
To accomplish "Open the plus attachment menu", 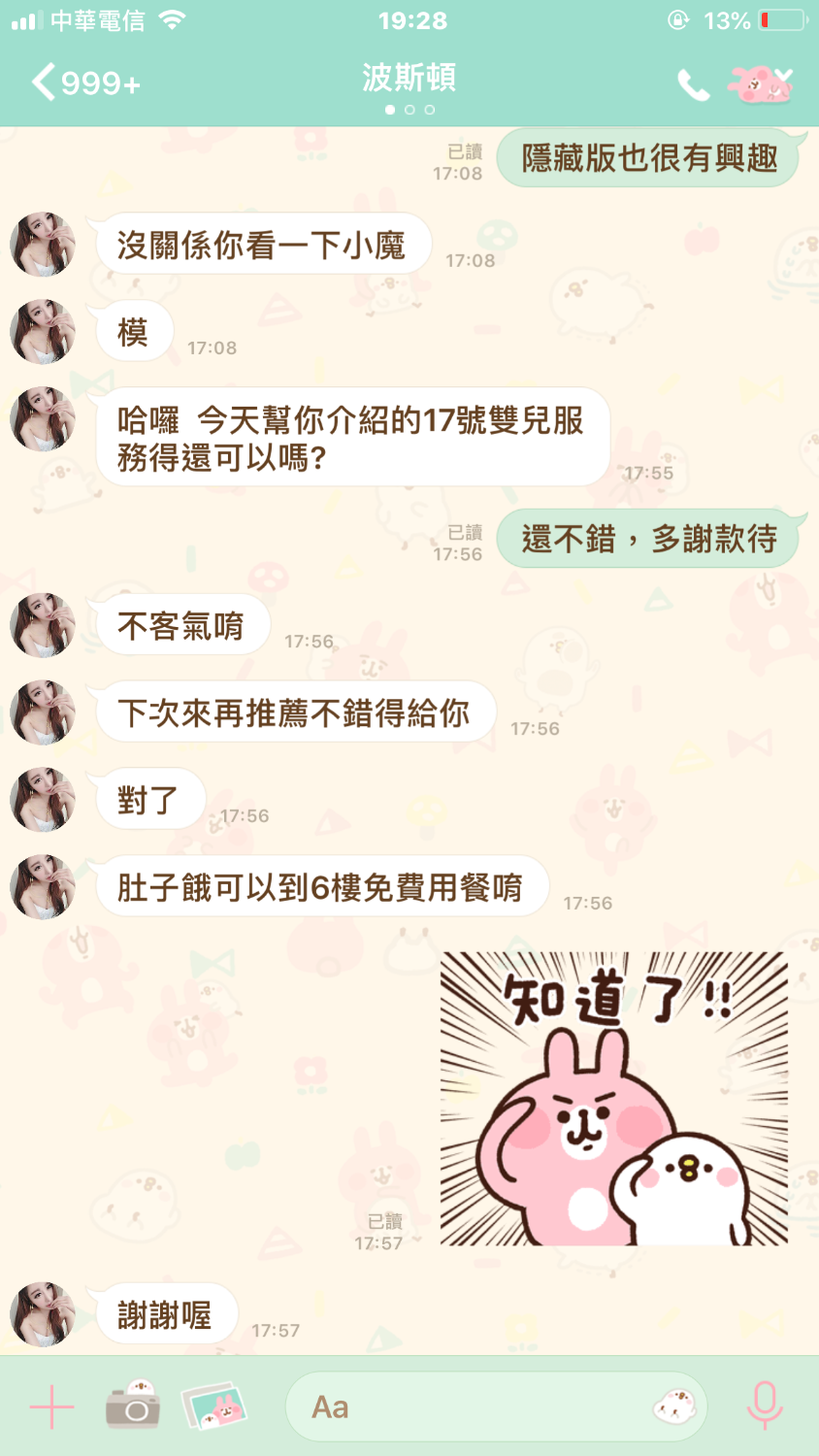I will tap(52, 1406).
